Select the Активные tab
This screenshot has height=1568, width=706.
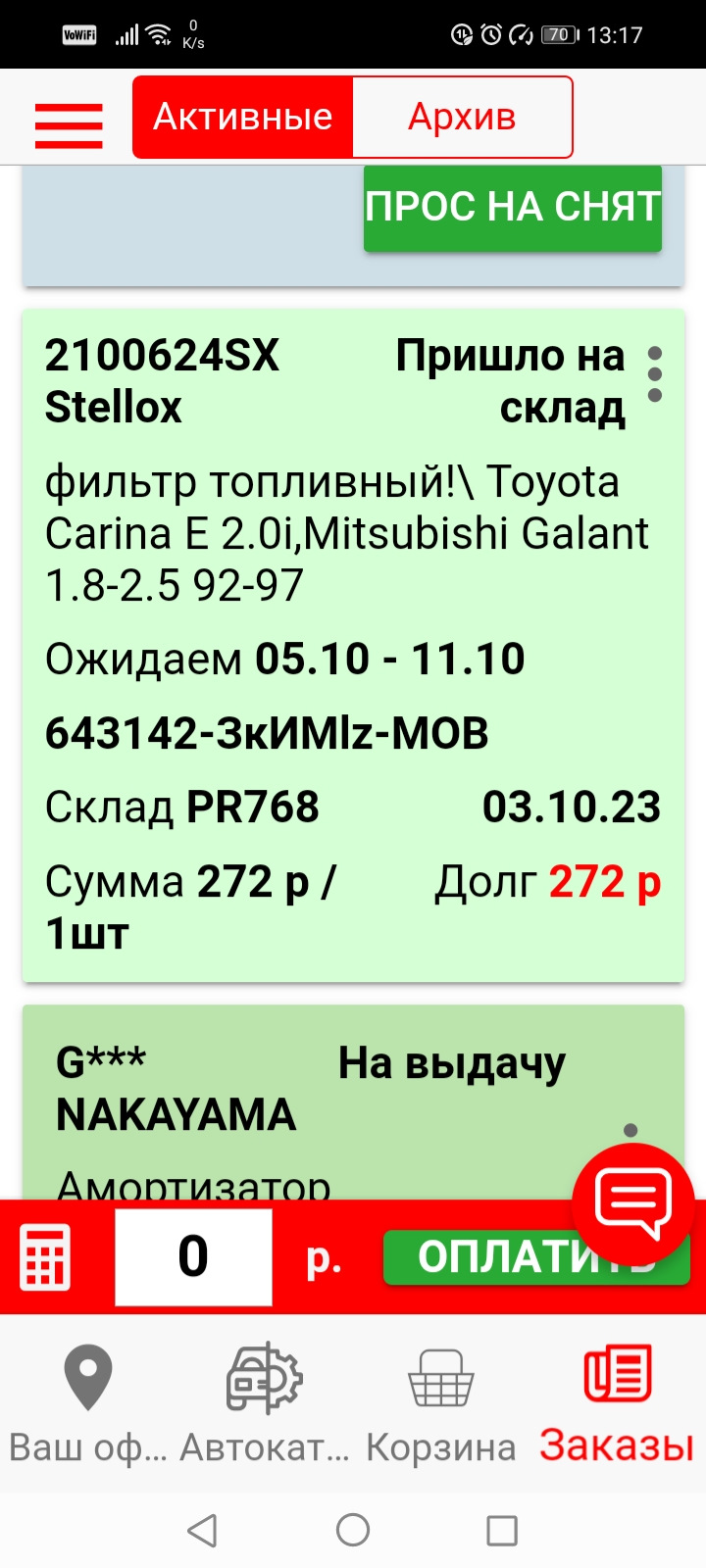click(x=241, y=117)
